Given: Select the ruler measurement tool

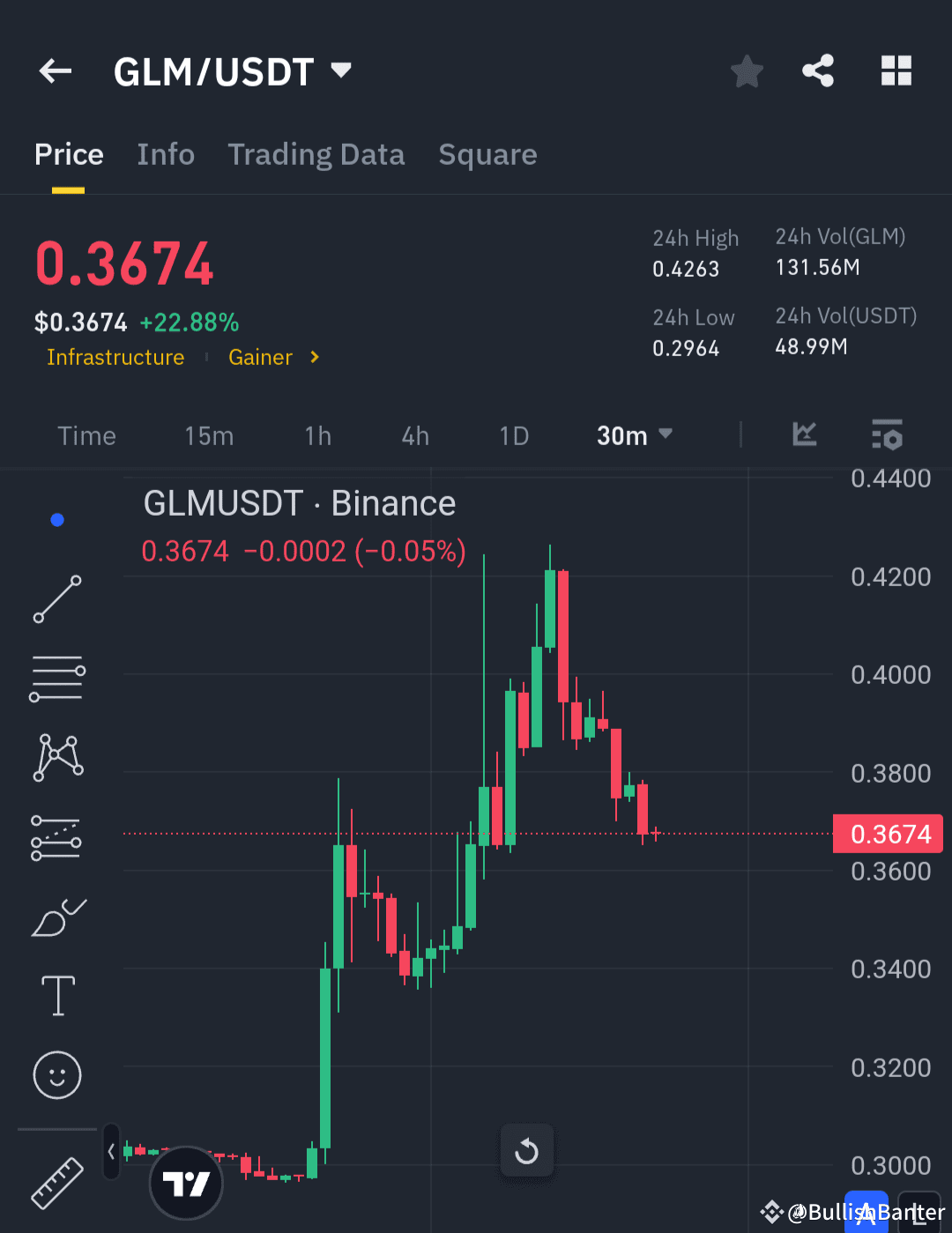Looking at the screenshot, I should click(56, 1184).
